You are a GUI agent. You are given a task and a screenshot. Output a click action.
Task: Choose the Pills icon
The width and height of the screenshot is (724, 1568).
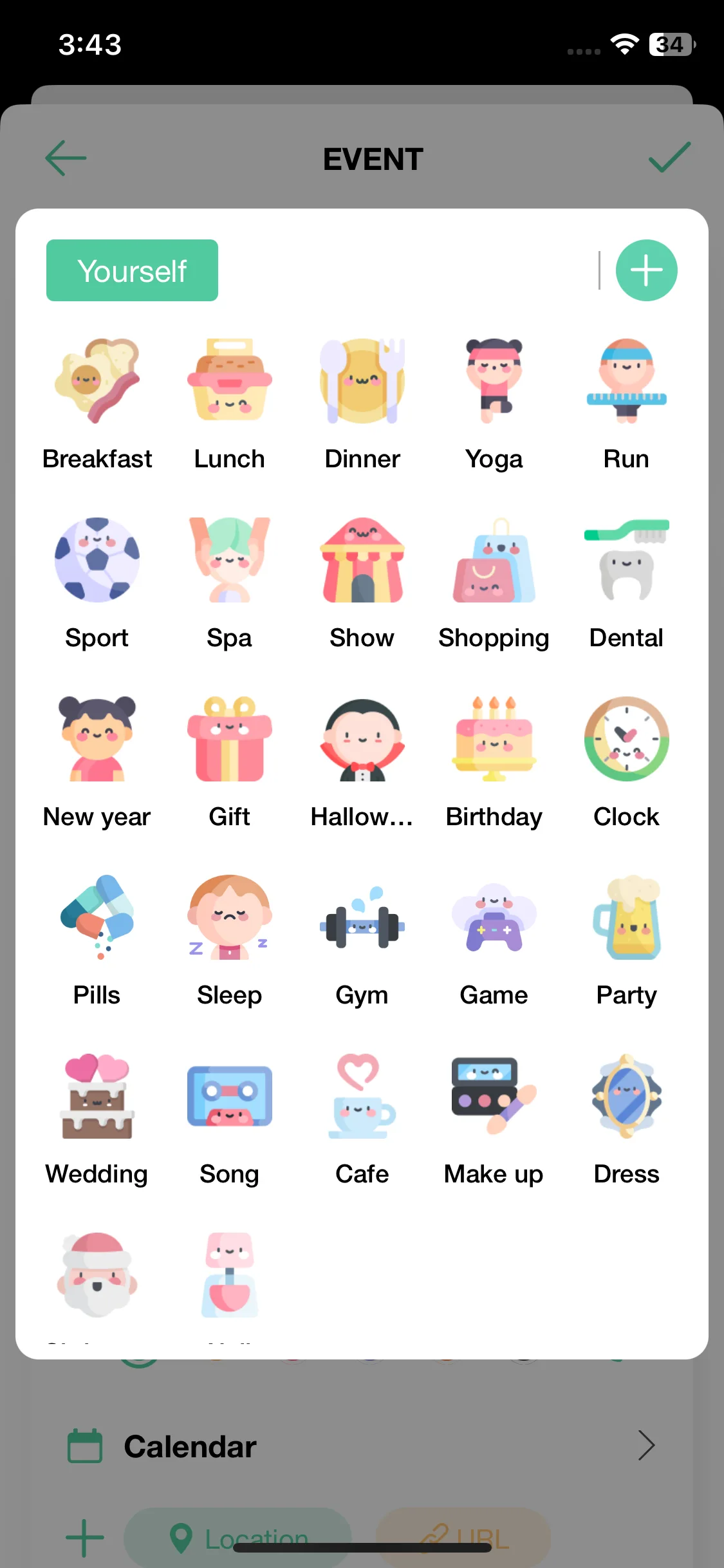(97, 917)
